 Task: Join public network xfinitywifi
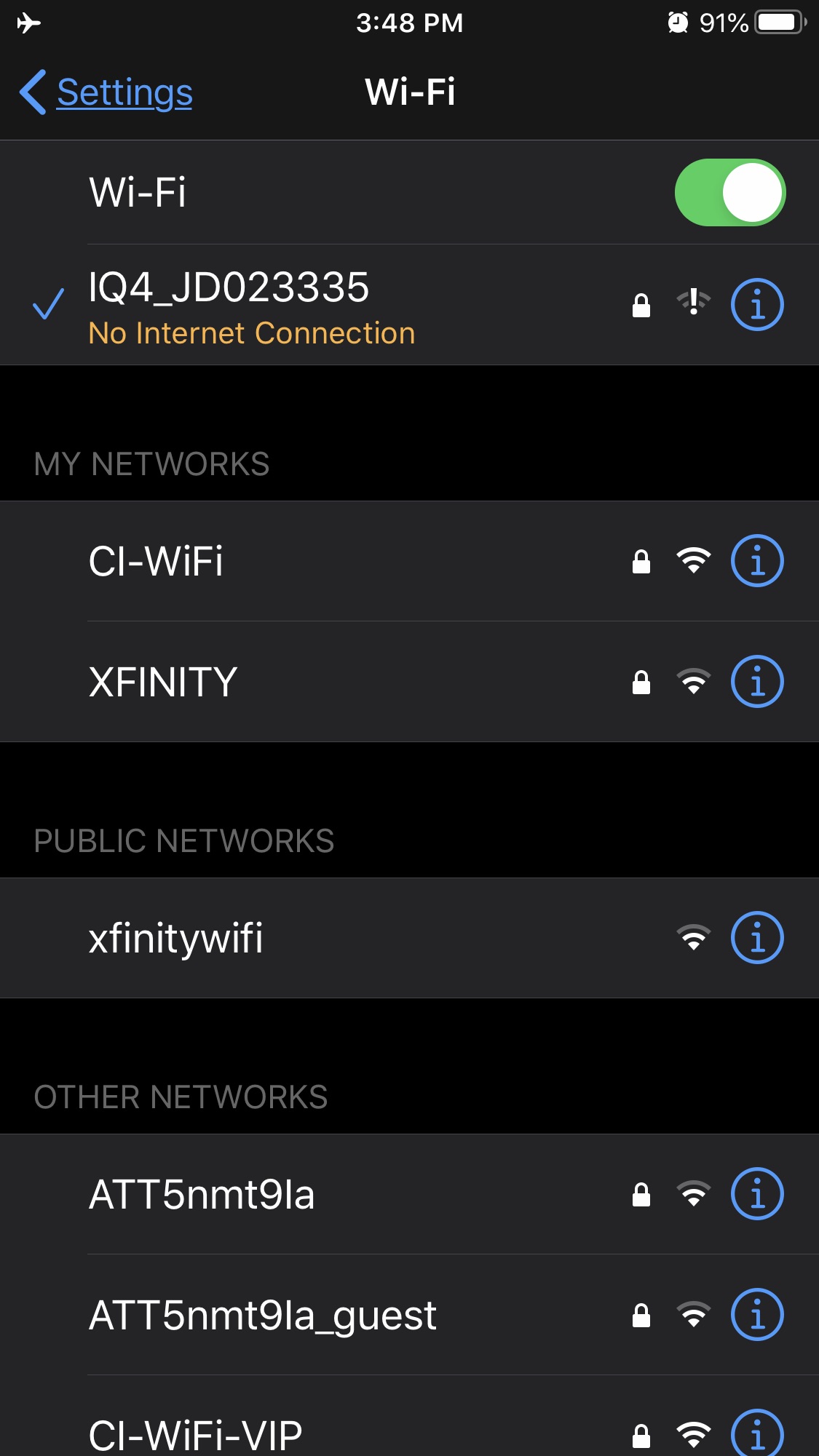pyautogui.click(x=409, y=938)
